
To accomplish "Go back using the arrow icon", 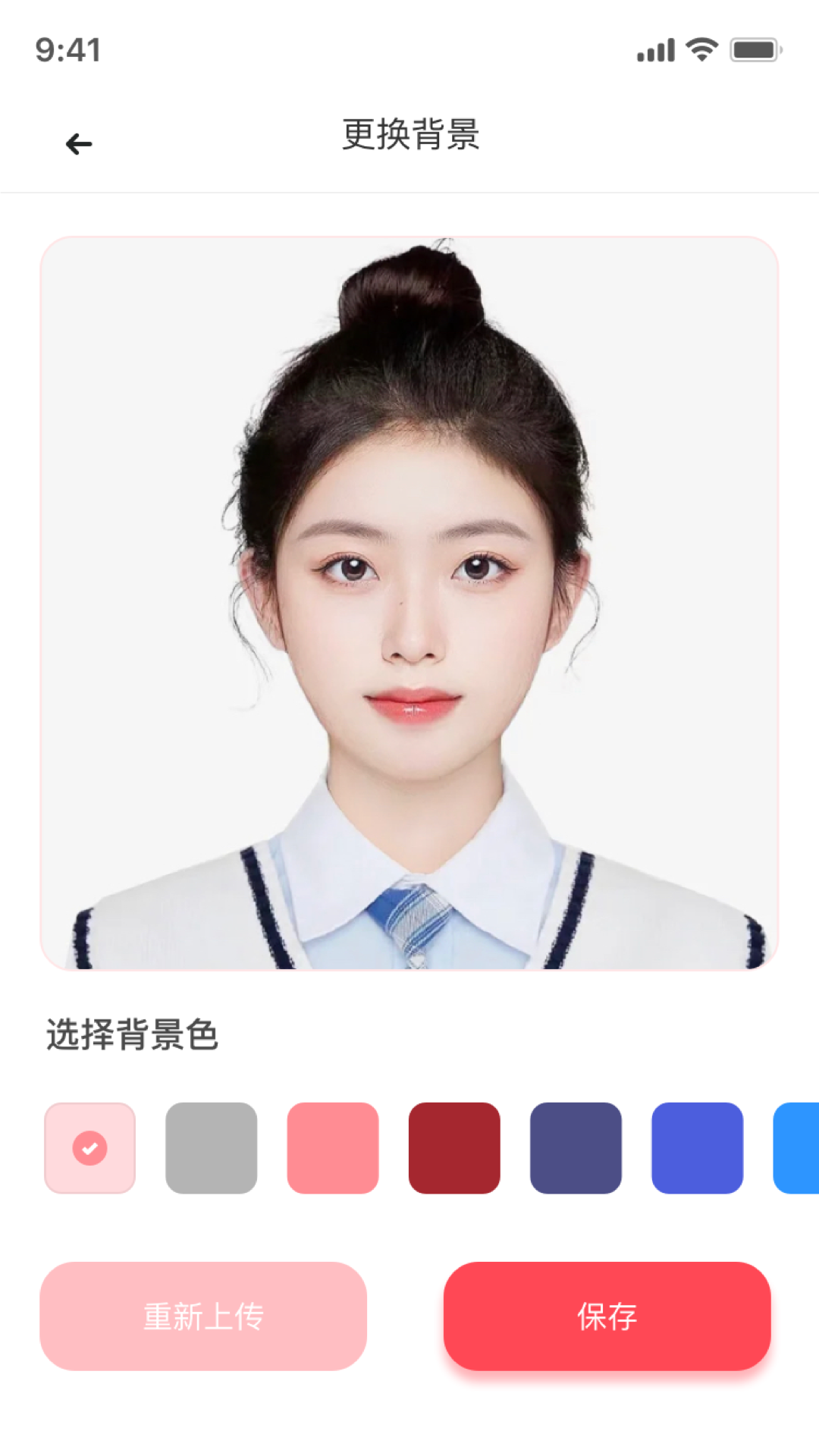I will tap(79, 143).
